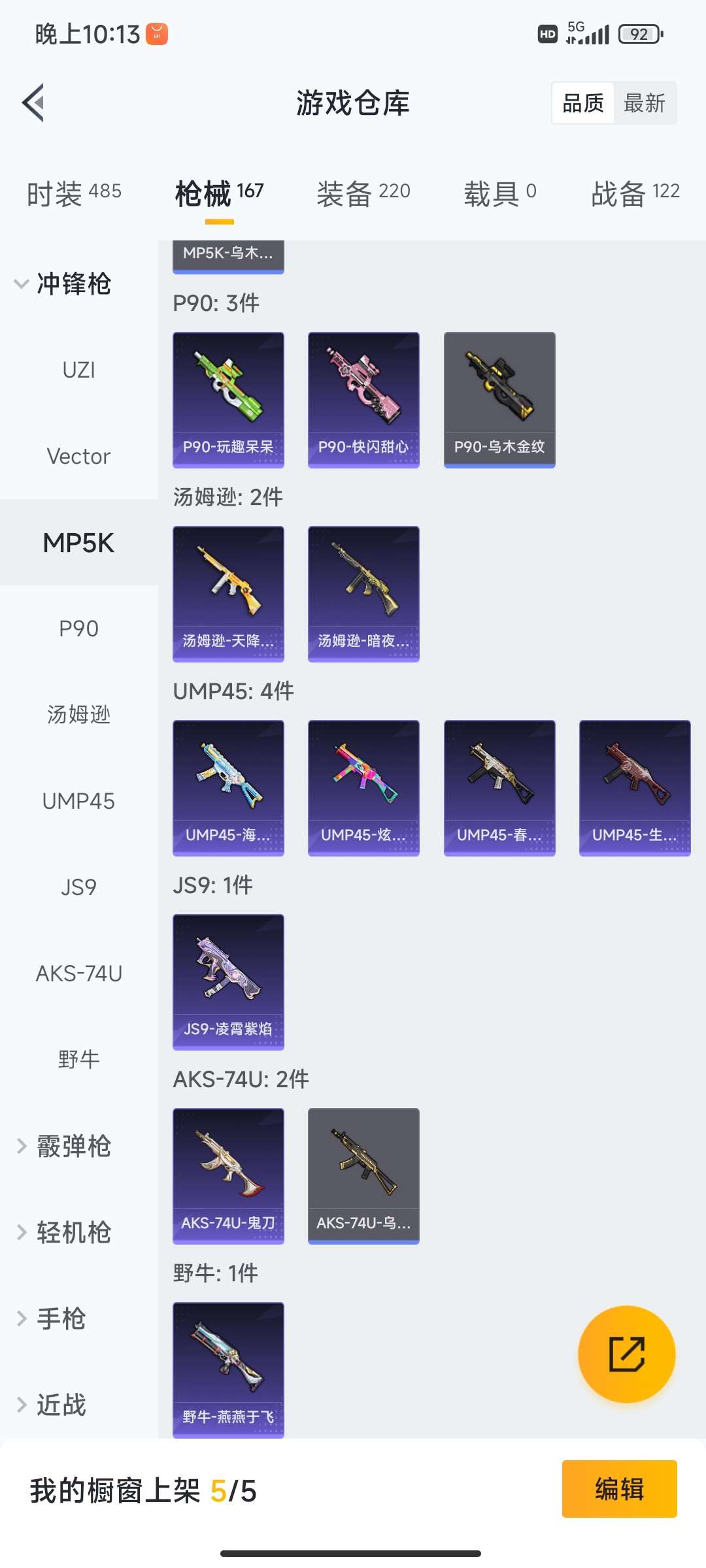This screenshot has width=706, height=1568.
Task: Open the P90-玩趣呆呆 skin
Action: tap(228, 399)
